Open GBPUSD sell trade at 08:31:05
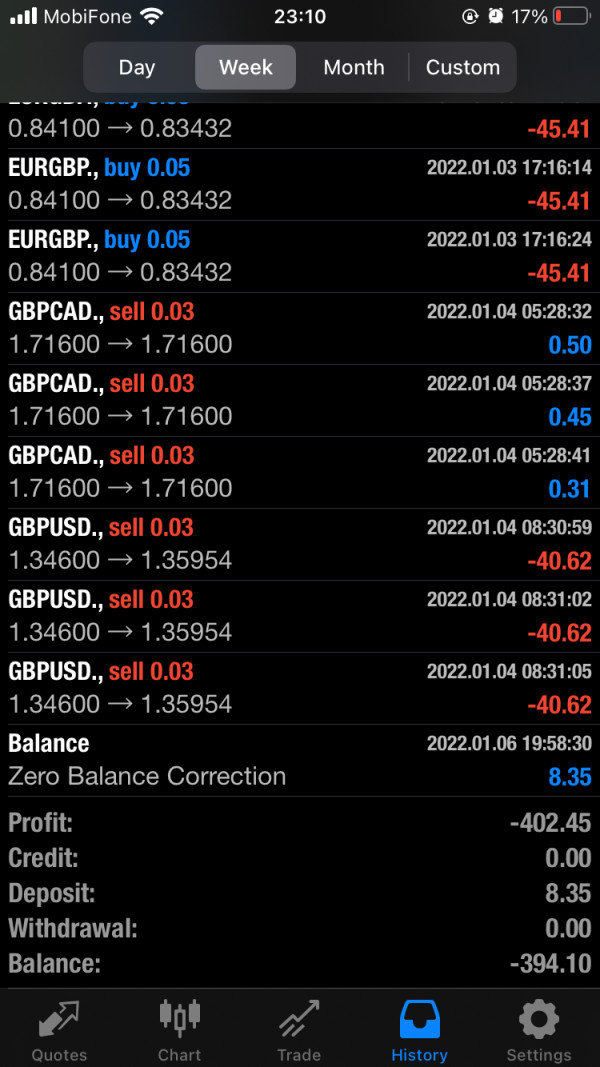This screenshot has width=600, height=1067. 300,689
